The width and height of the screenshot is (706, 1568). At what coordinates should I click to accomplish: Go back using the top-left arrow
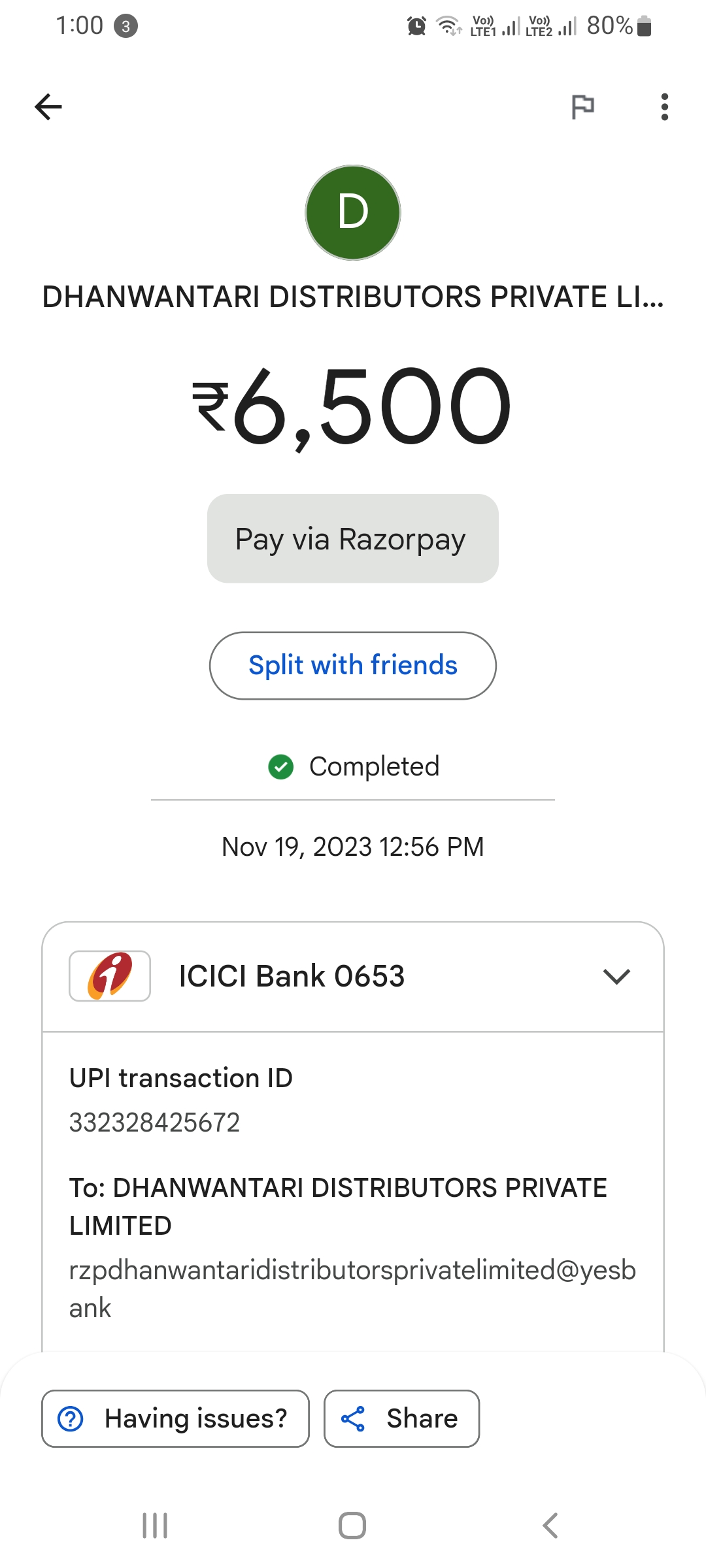coord(48,107)
